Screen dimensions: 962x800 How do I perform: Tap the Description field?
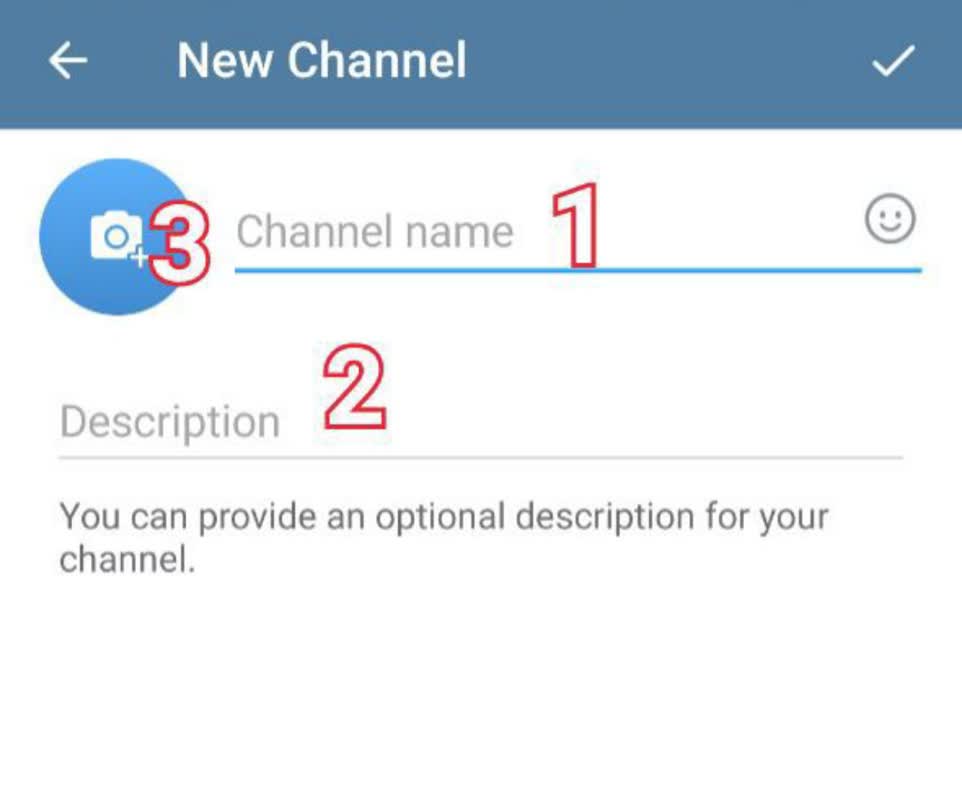click(x=400, y=423)
